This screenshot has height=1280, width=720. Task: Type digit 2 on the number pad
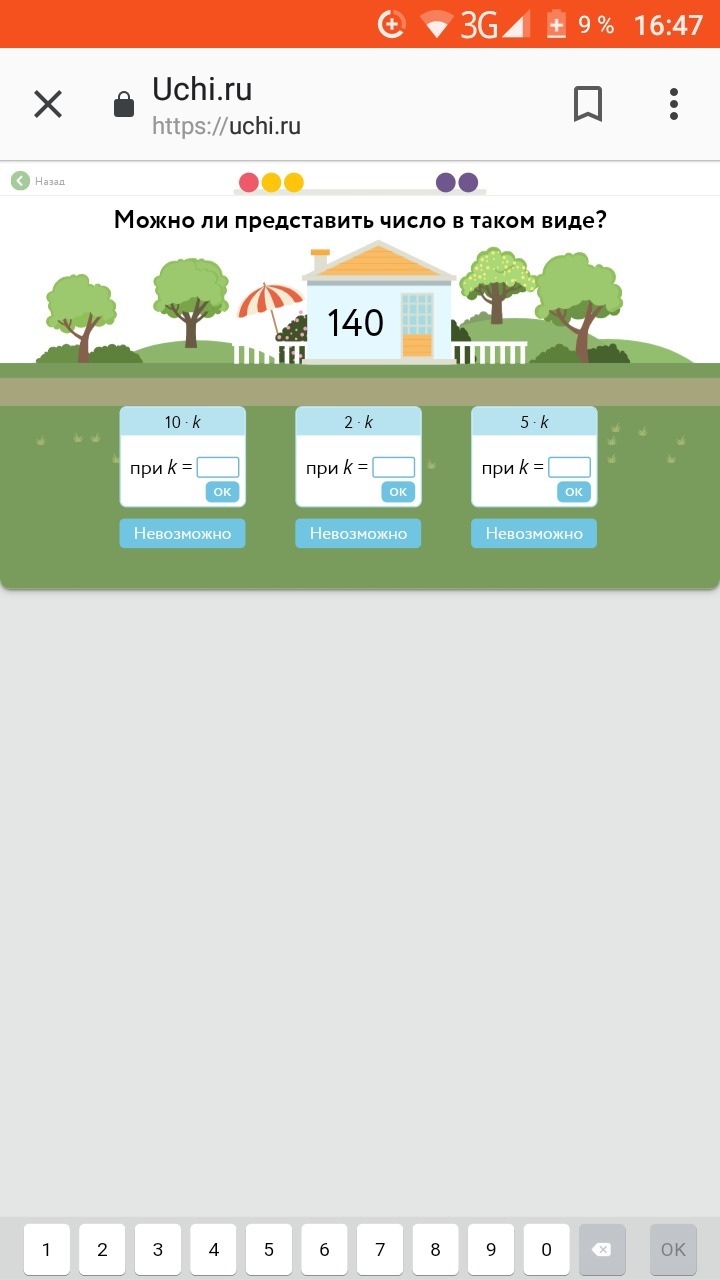(x=102, y=1249)
